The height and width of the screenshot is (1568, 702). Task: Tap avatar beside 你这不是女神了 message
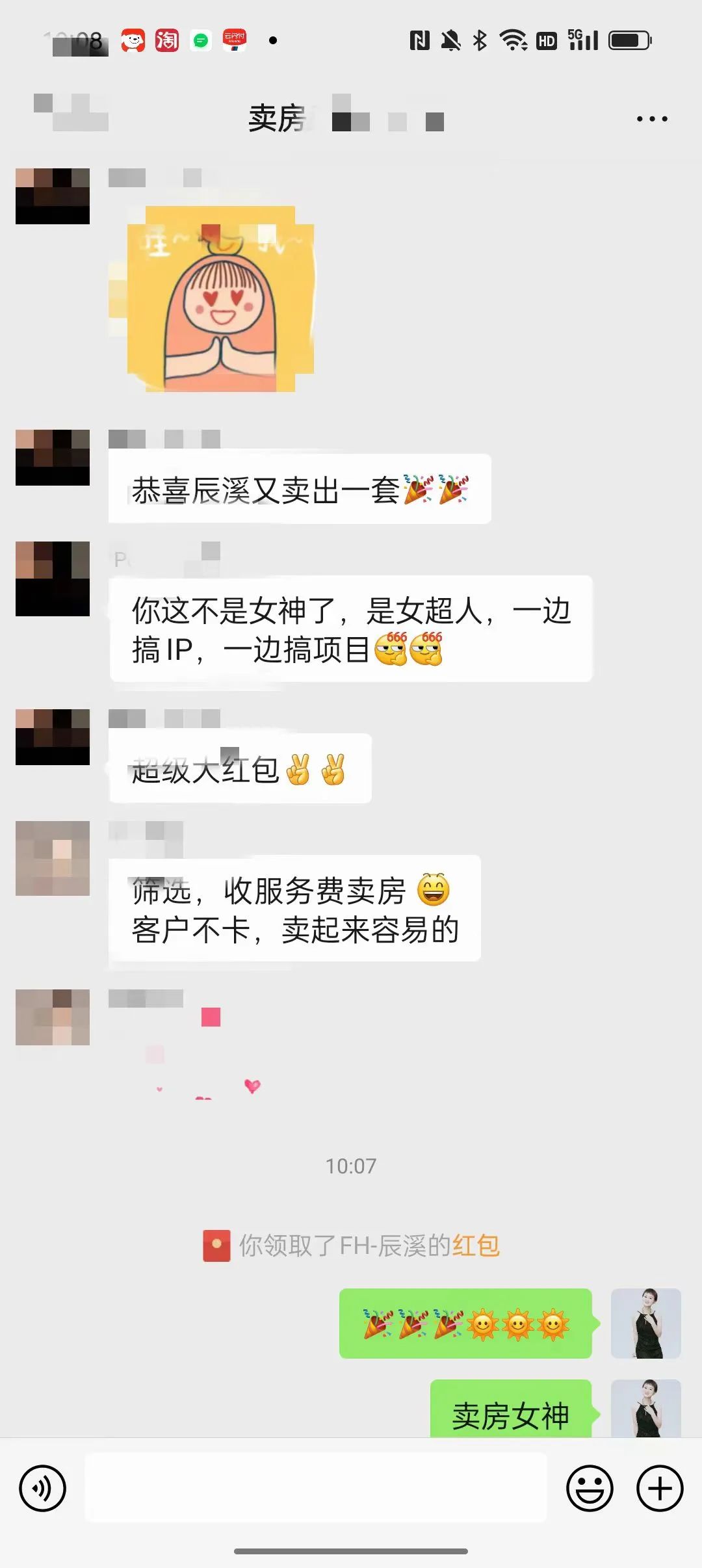[x=53, y=579]
